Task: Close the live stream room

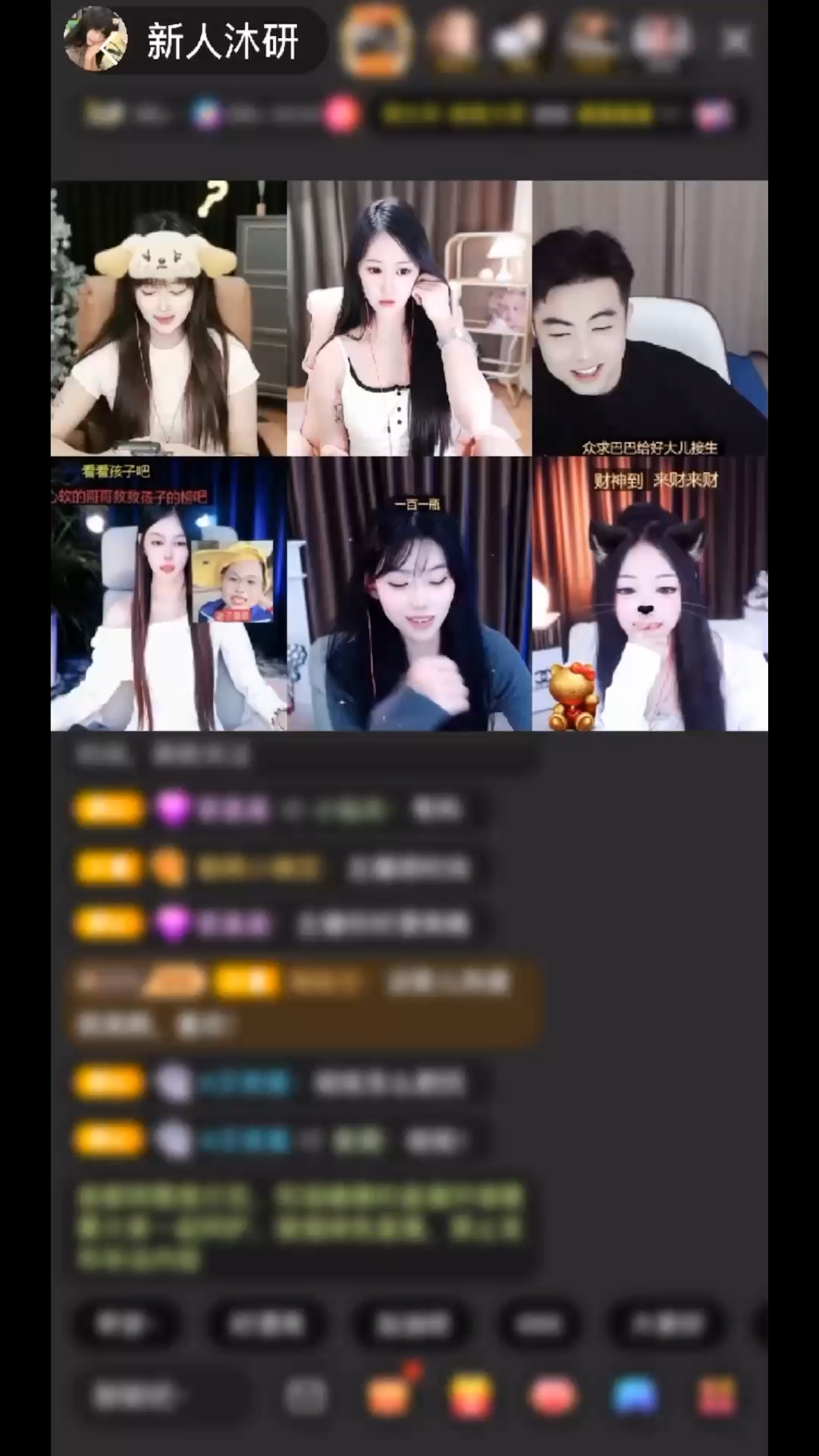Action: [735, 39]
